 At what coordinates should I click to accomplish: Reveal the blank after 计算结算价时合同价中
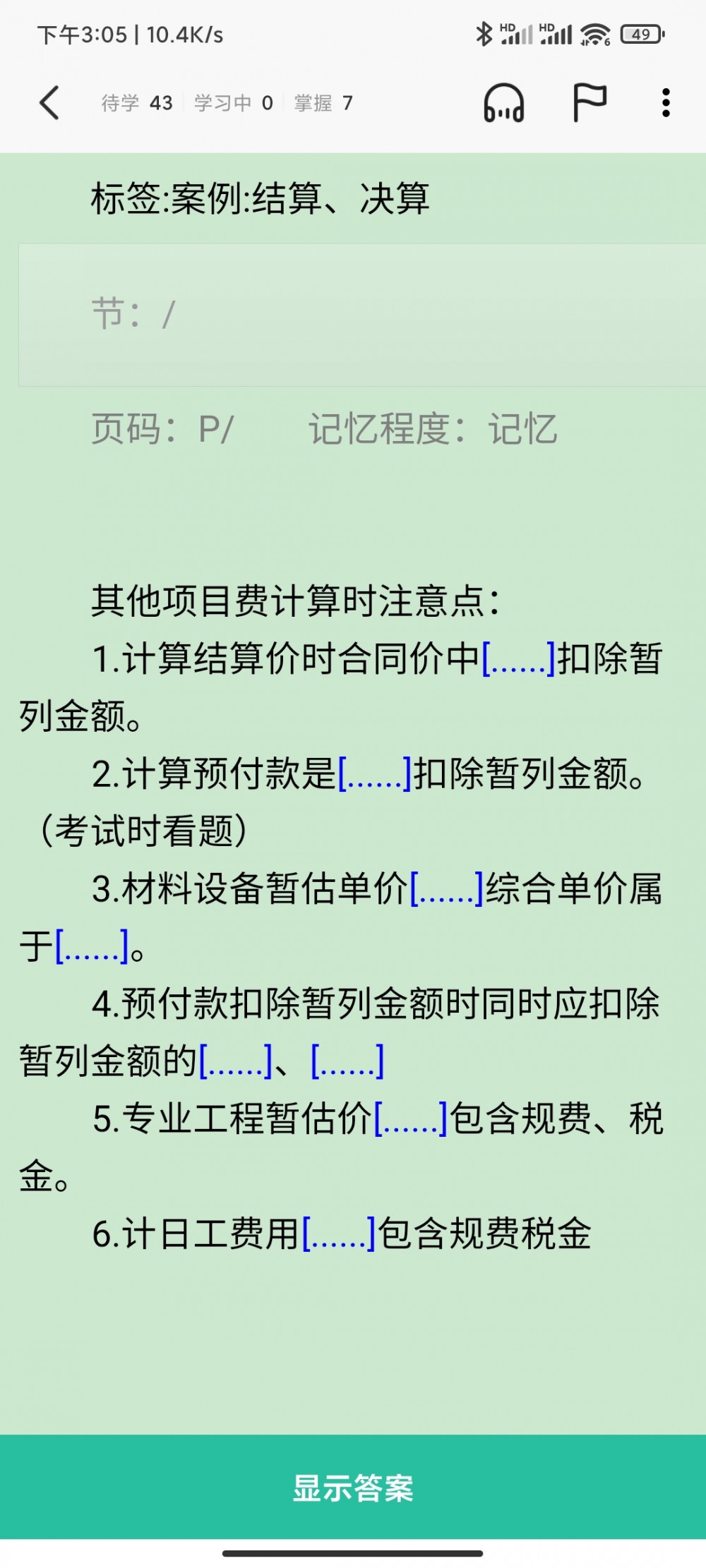(519, 658)
